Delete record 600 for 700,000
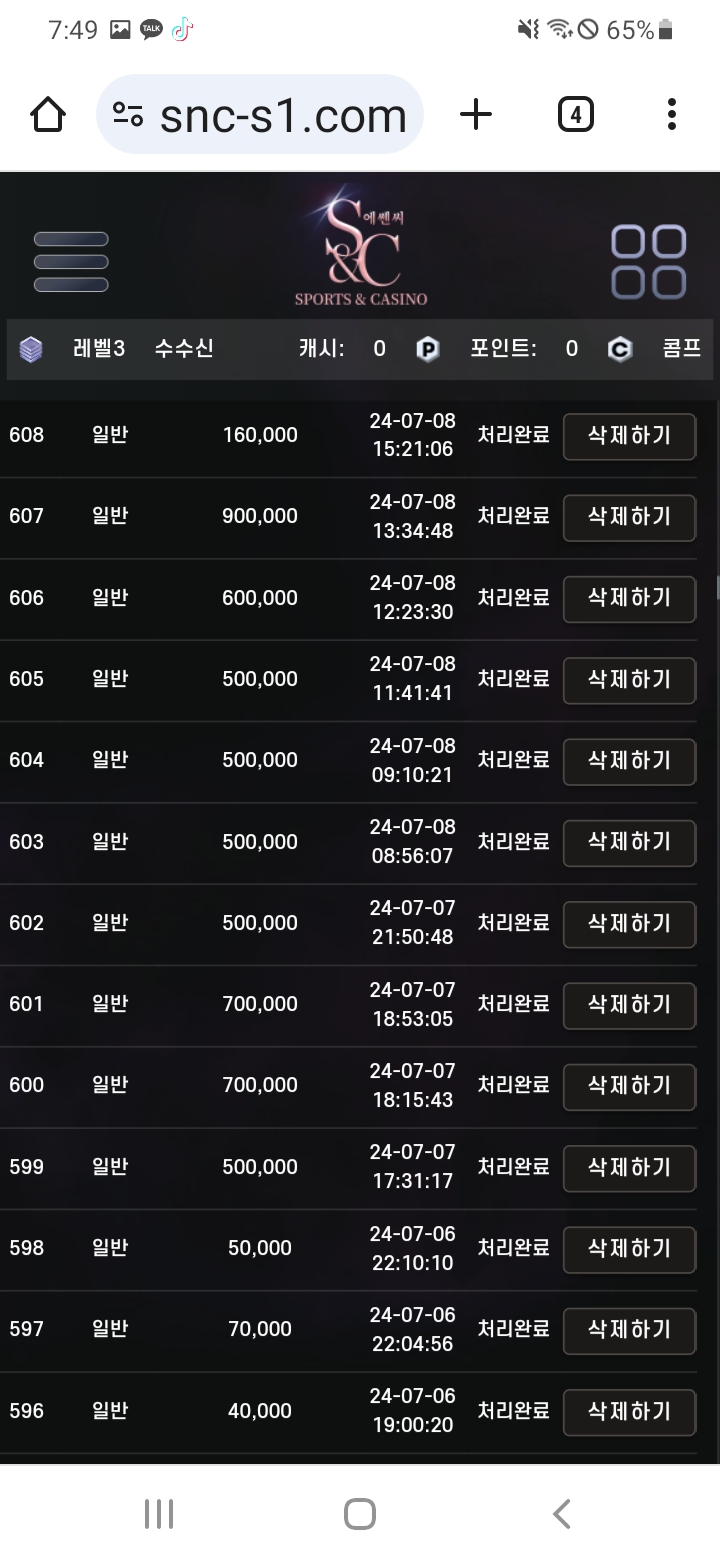This screenshot has height=1560, width=720. [x=629, y=1086]
